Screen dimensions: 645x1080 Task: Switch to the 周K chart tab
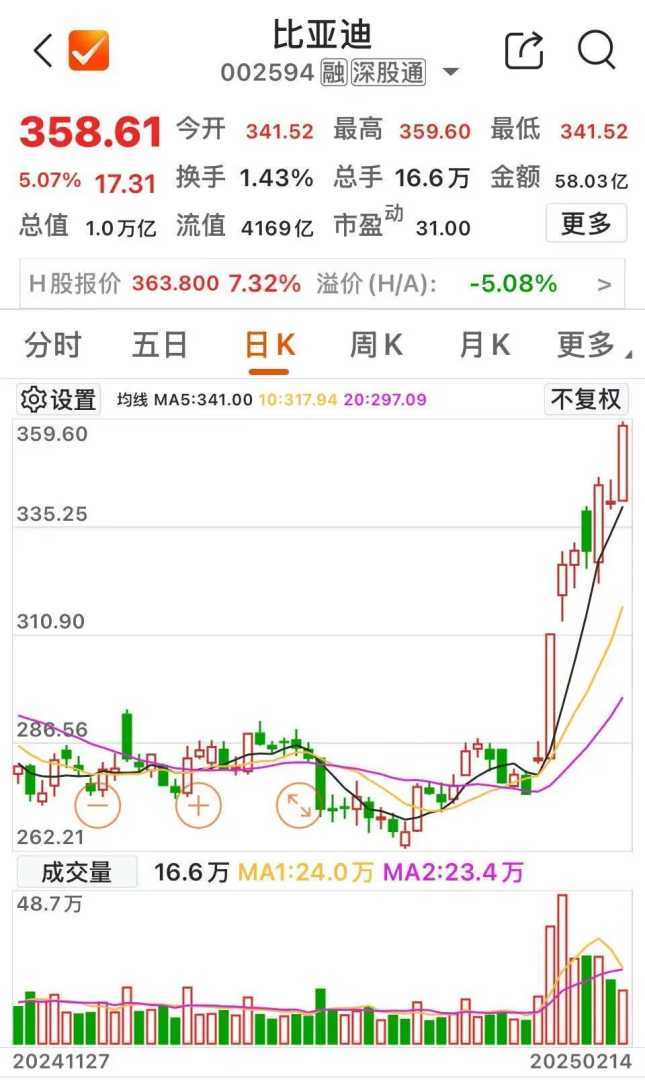click(x=376, y=346)
